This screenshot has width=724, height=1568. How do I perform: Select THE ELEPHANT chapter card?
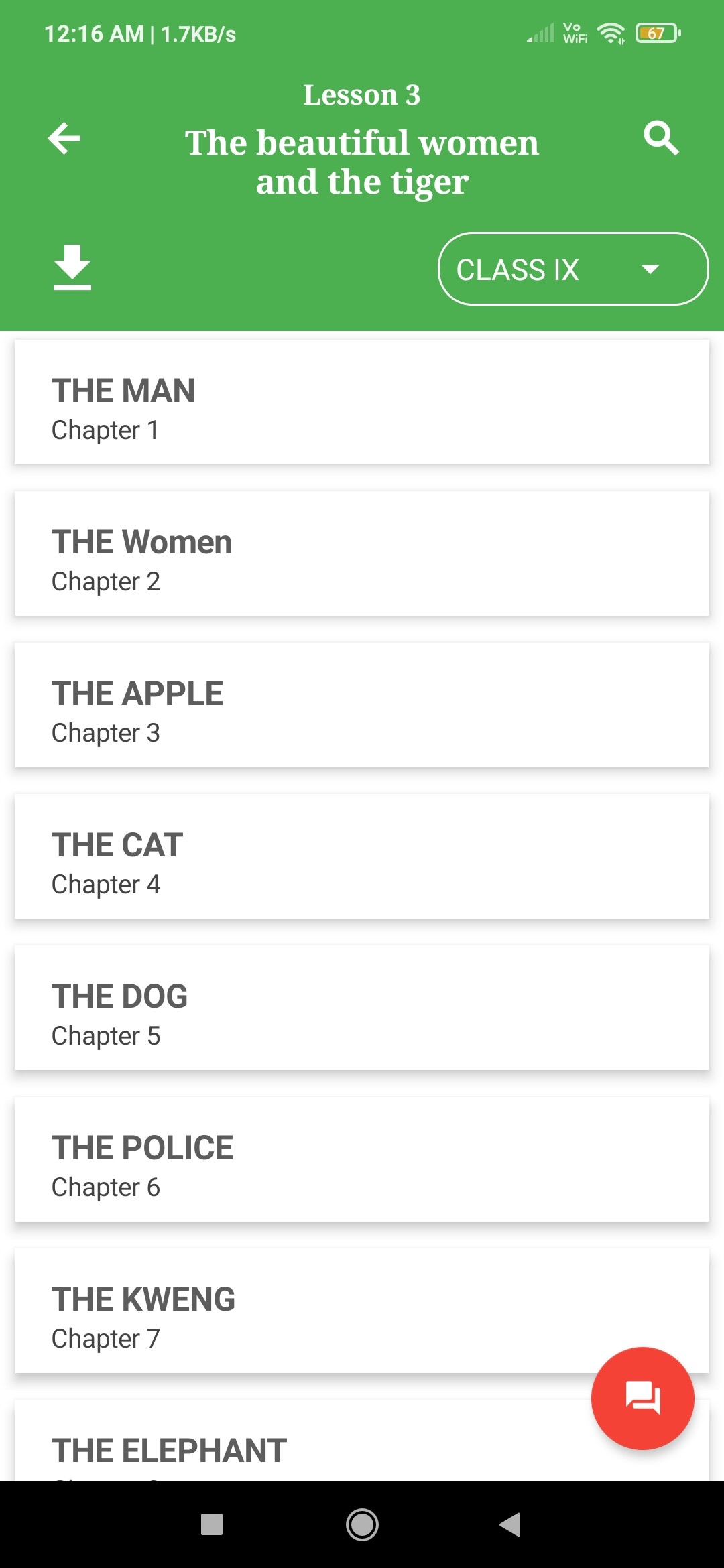point(302,1447)
